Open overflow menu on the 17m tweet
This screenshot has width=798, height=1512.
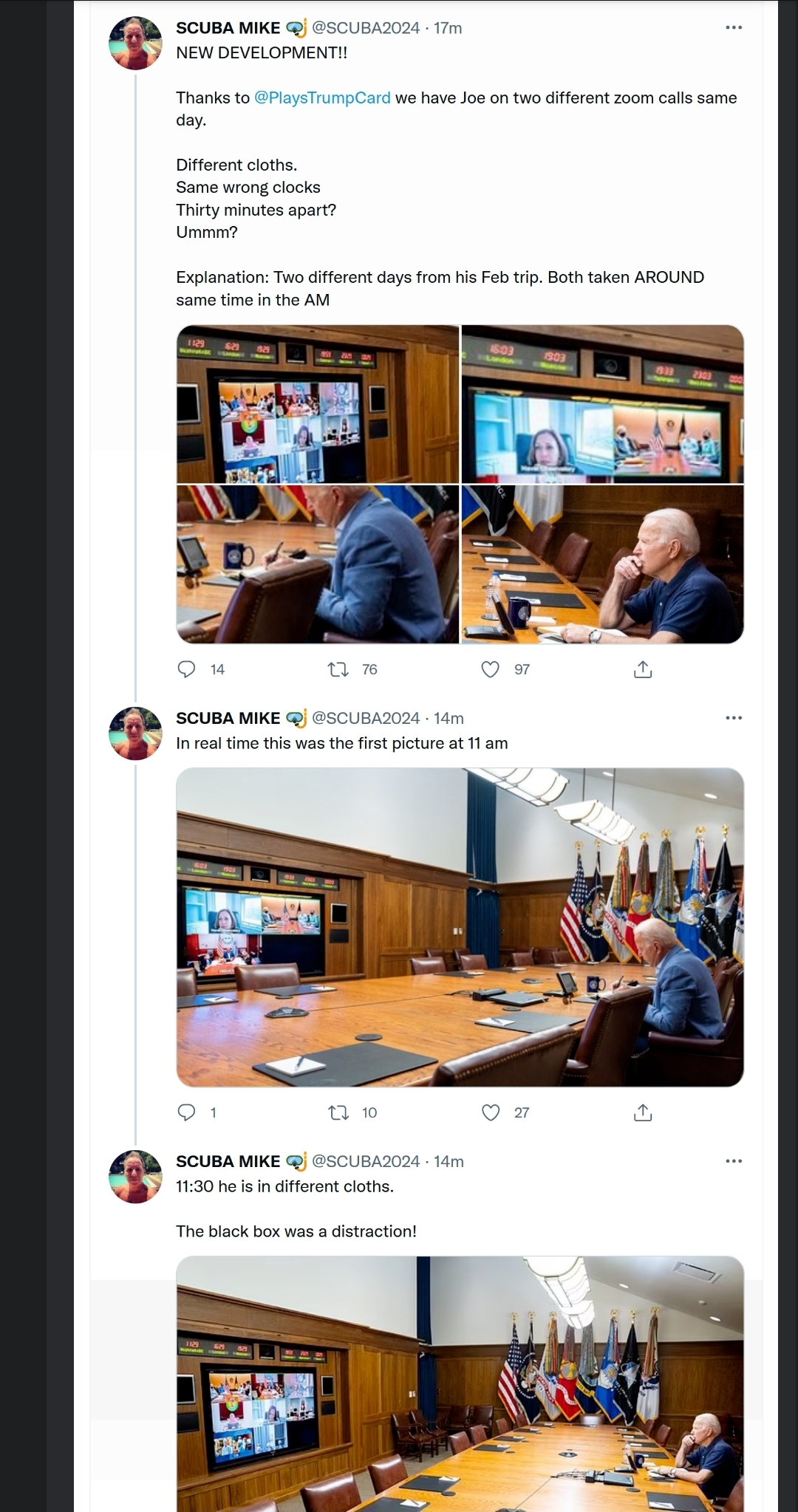click(x=733, y=28)
